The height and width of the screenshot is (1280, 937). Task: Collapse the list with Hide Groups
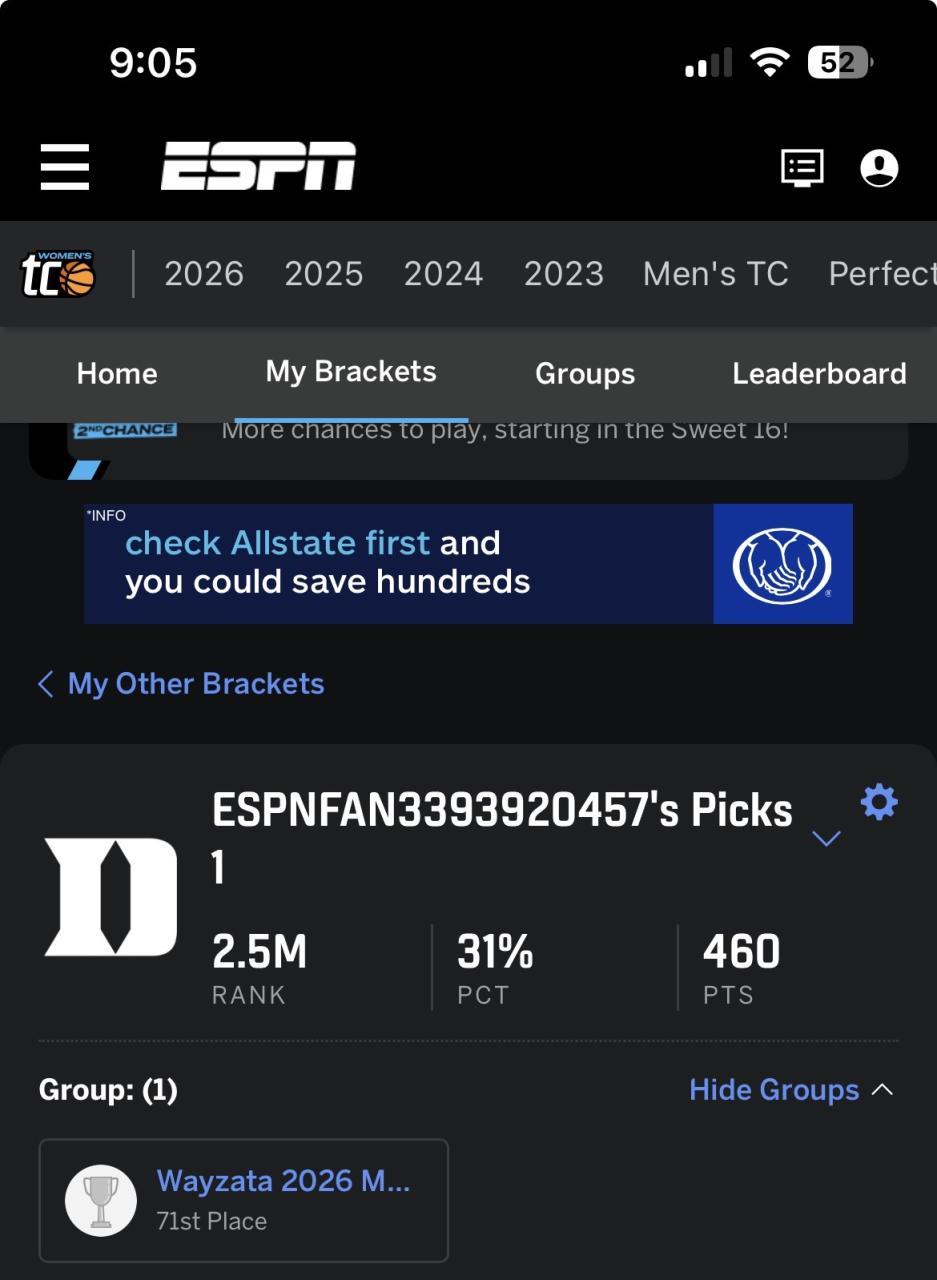click(790, 1090)
